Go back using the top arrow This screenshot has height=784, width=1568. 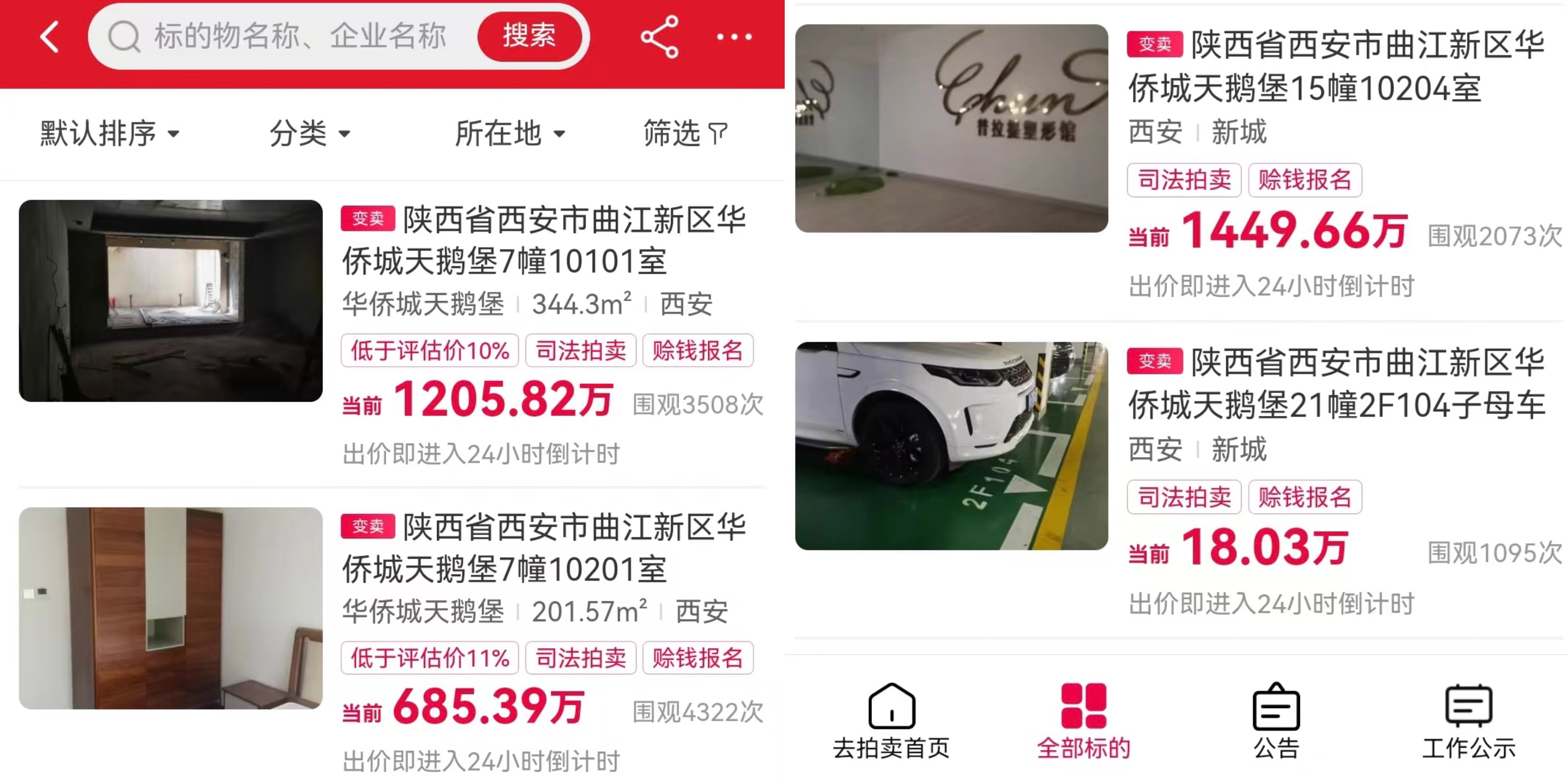click(x=50, y=37)
